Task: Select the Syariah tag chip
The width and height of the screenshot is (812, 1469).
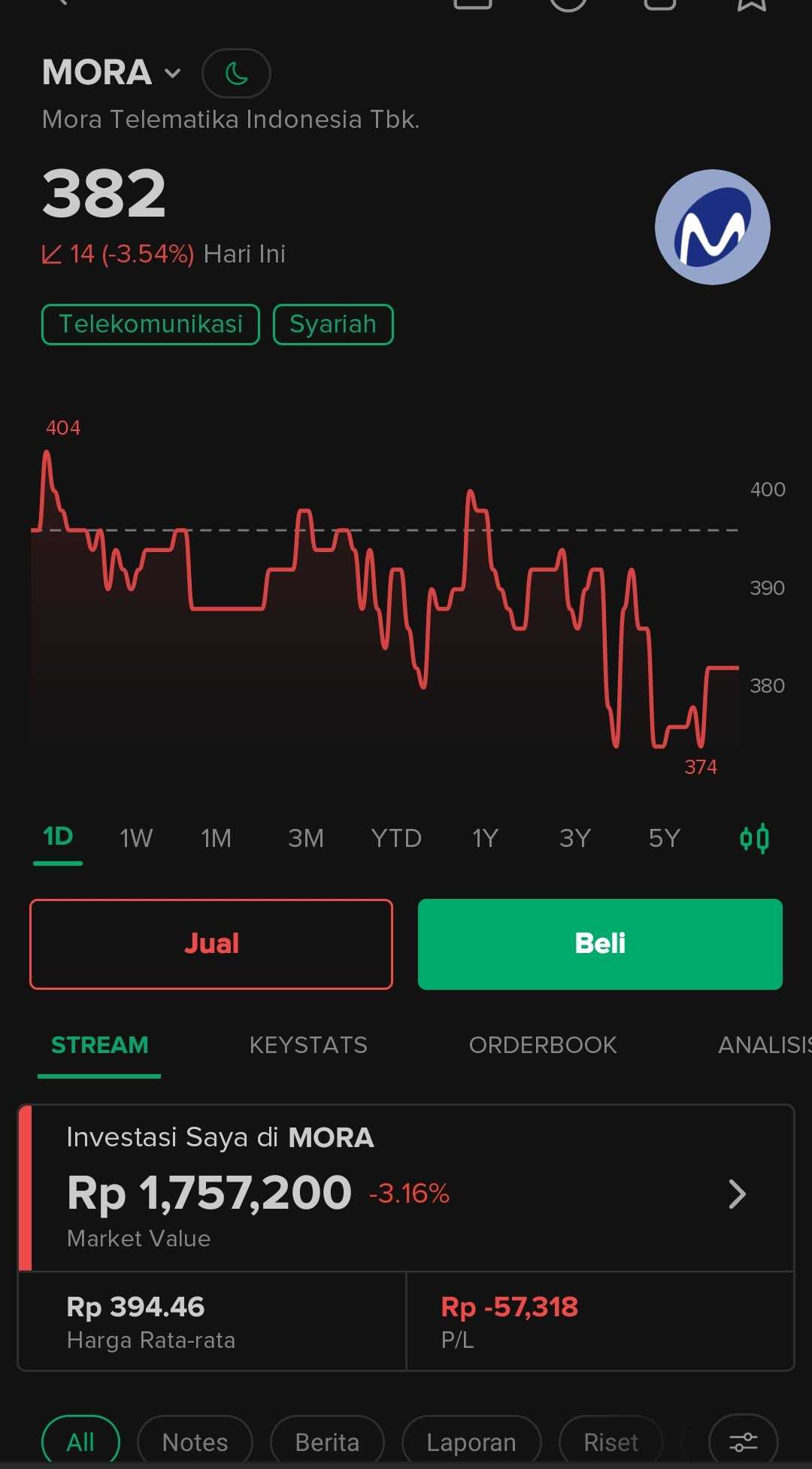Action: 333,324
